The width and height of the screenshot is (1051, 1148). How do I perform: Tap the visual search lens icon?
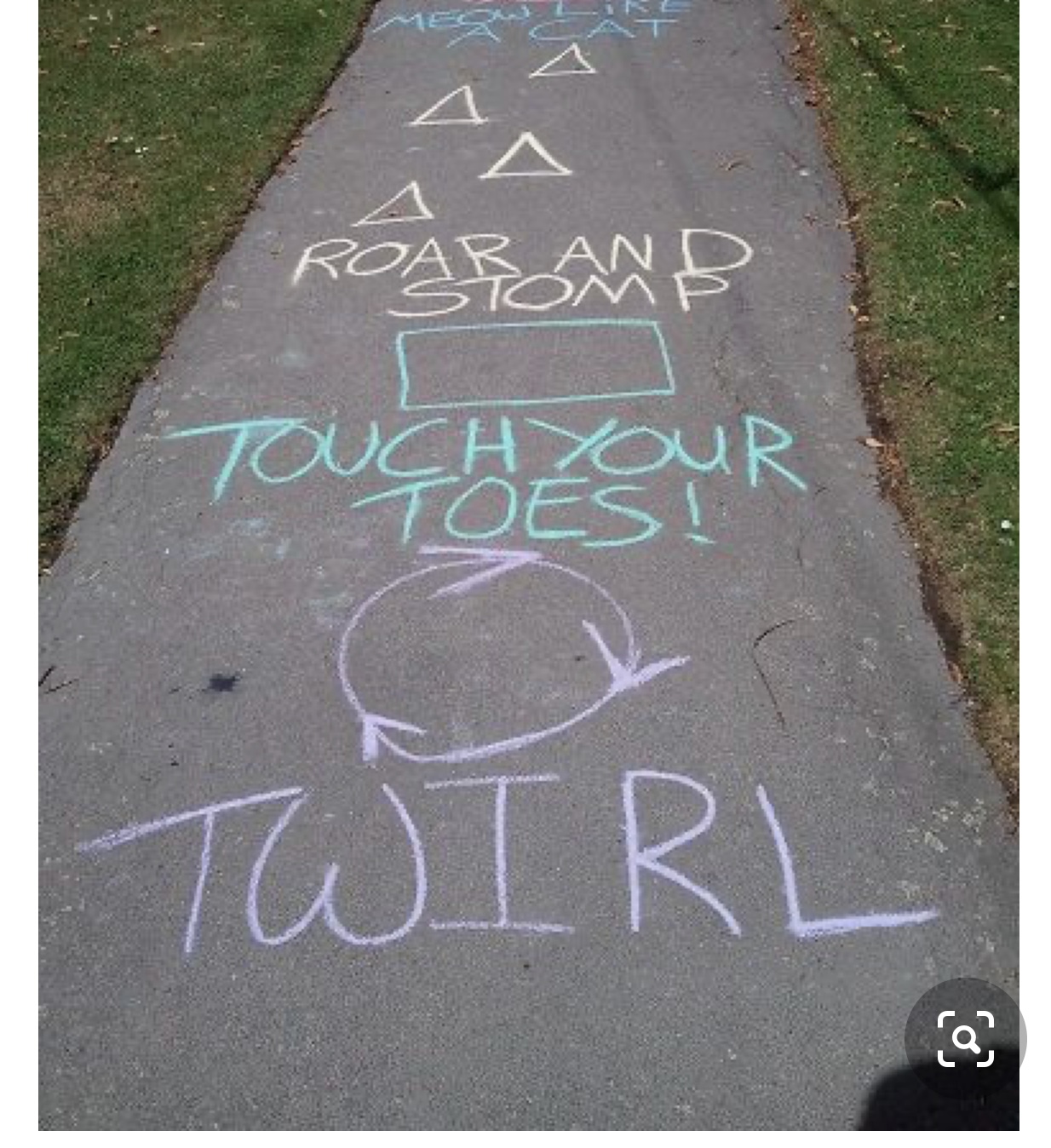[x=965, y=1038]
